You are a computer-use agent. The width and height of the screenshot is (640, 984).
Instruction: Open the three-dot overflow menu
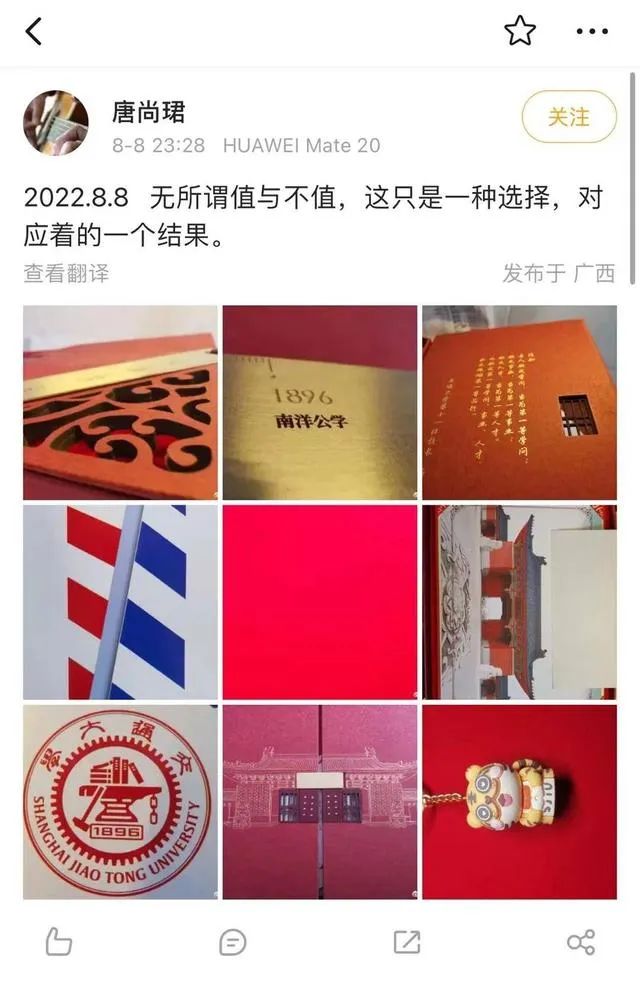[x=591, y=31]
